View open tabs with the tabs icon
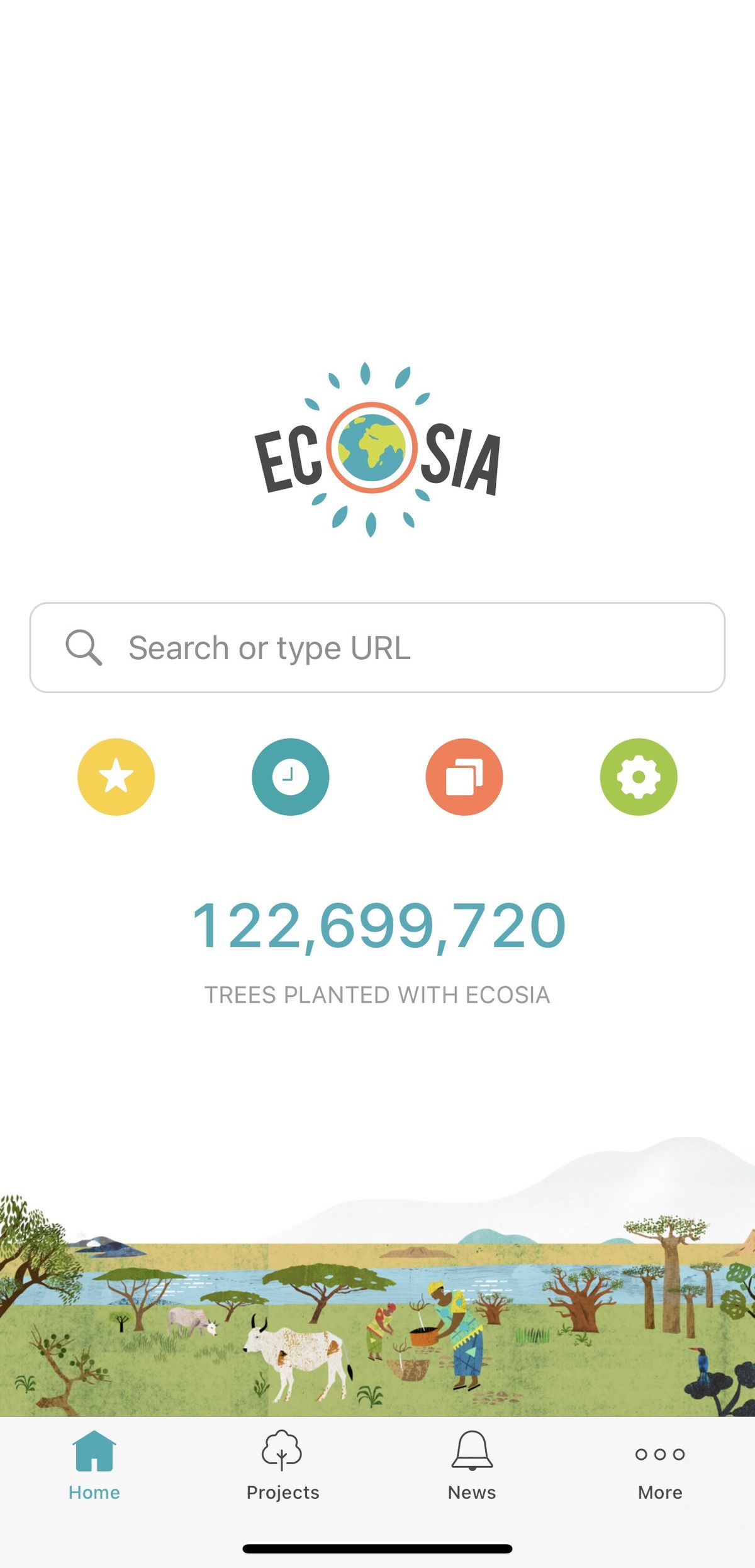Screen dimensions: 755x1568 465,776
